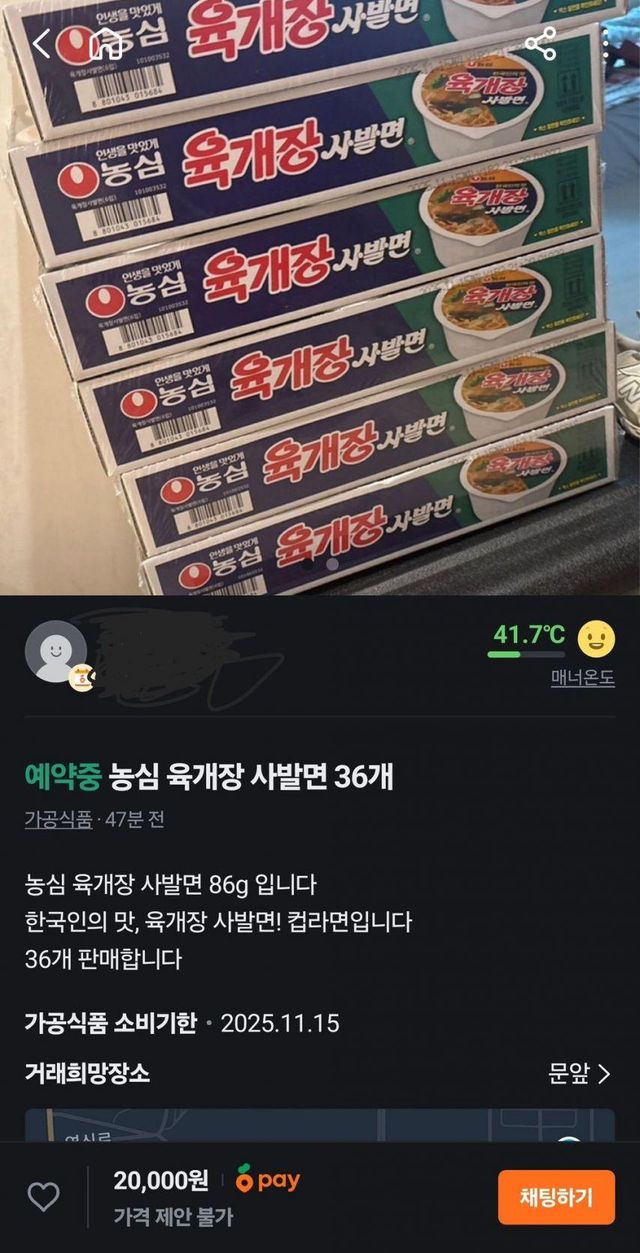Image resolution: width=640 pixels, height=1253 pixels.
Task: Add this item to favorites with the heart
Action: pyautogui.click(x=43, y=1196)
